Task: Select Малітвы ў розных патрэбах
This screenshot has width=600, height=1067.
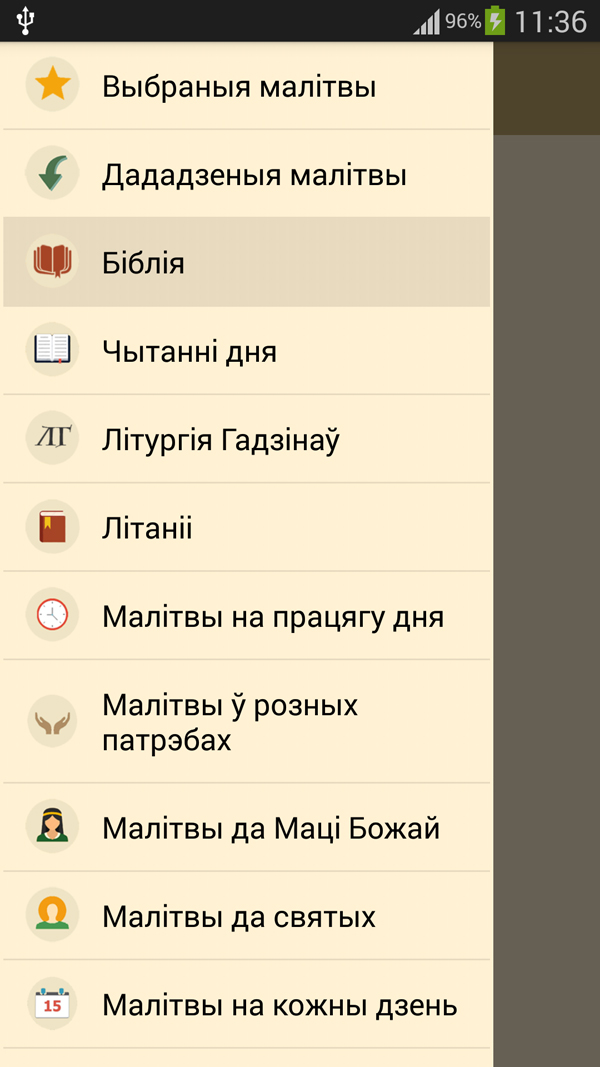Action: (x=246, y=721)
